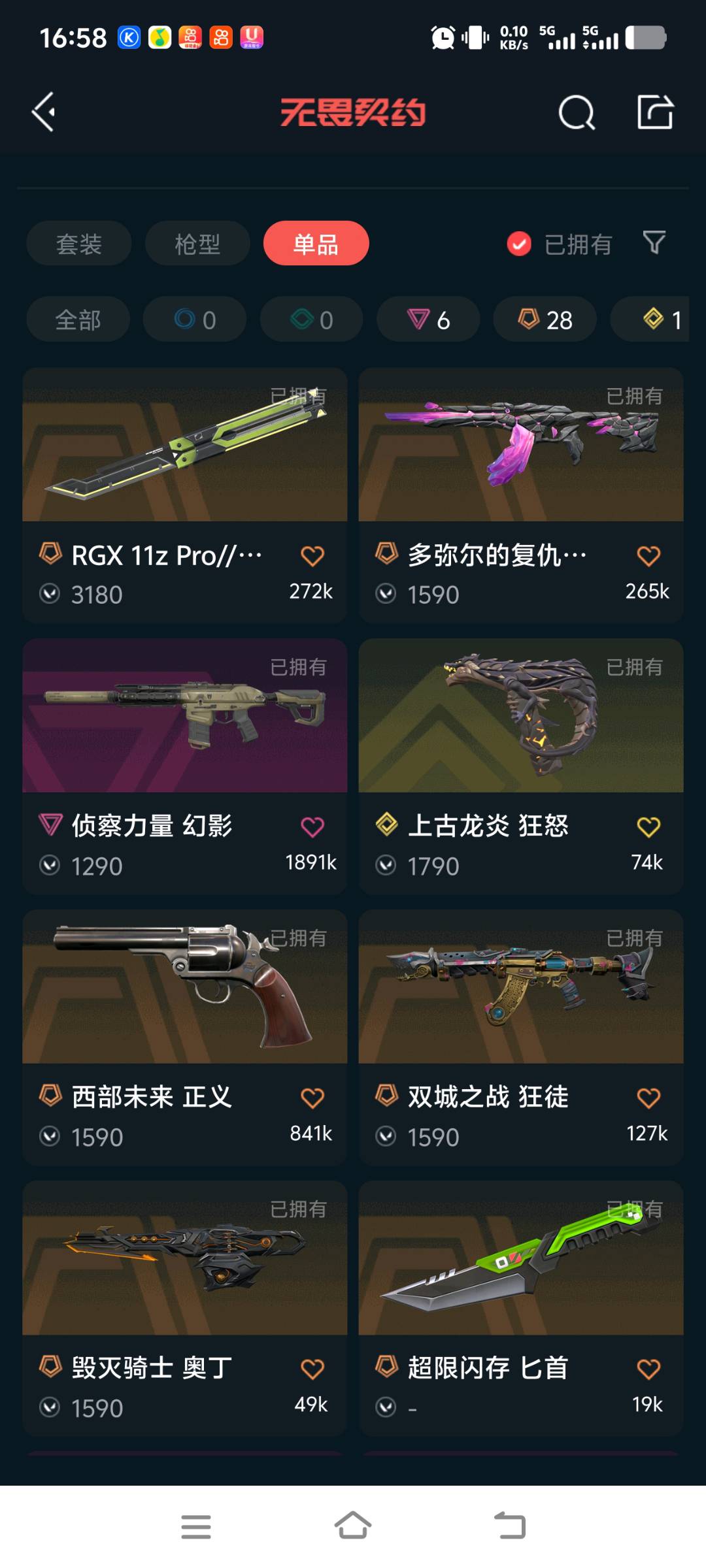The height and width of the screenshot is (1568, 706).
Task: Open the search icon in the header
Action: (x=577, y=112)
